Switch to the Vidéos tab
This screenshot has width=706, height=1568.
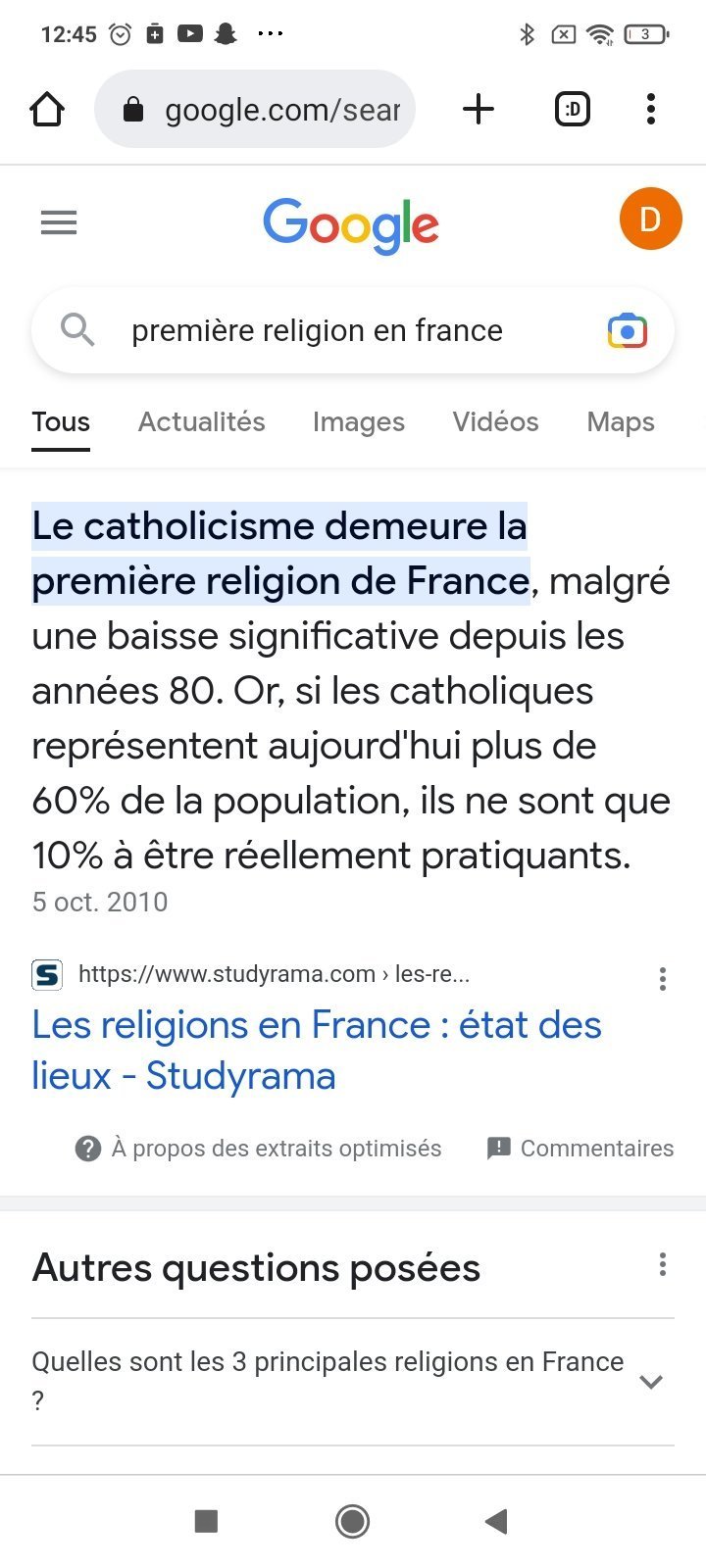coord(496,421)
